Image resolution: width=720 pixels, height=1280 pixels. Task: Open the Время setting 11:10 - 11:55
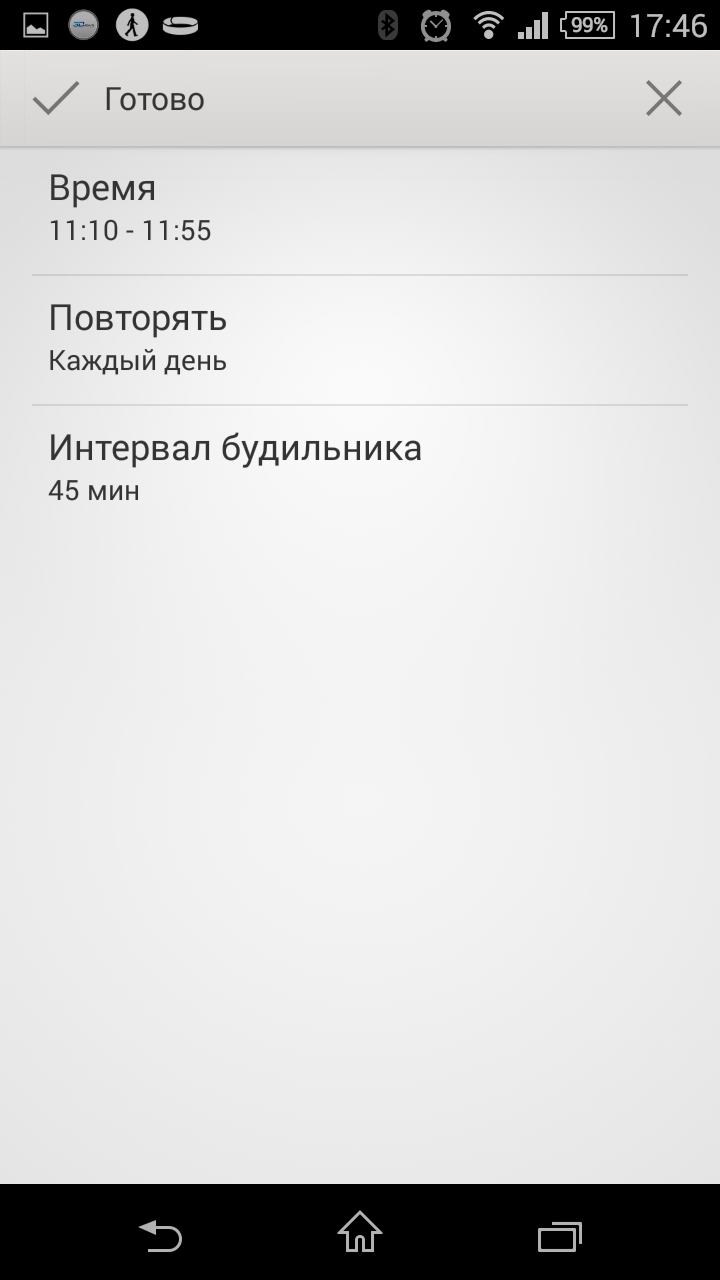pos(360,210)
